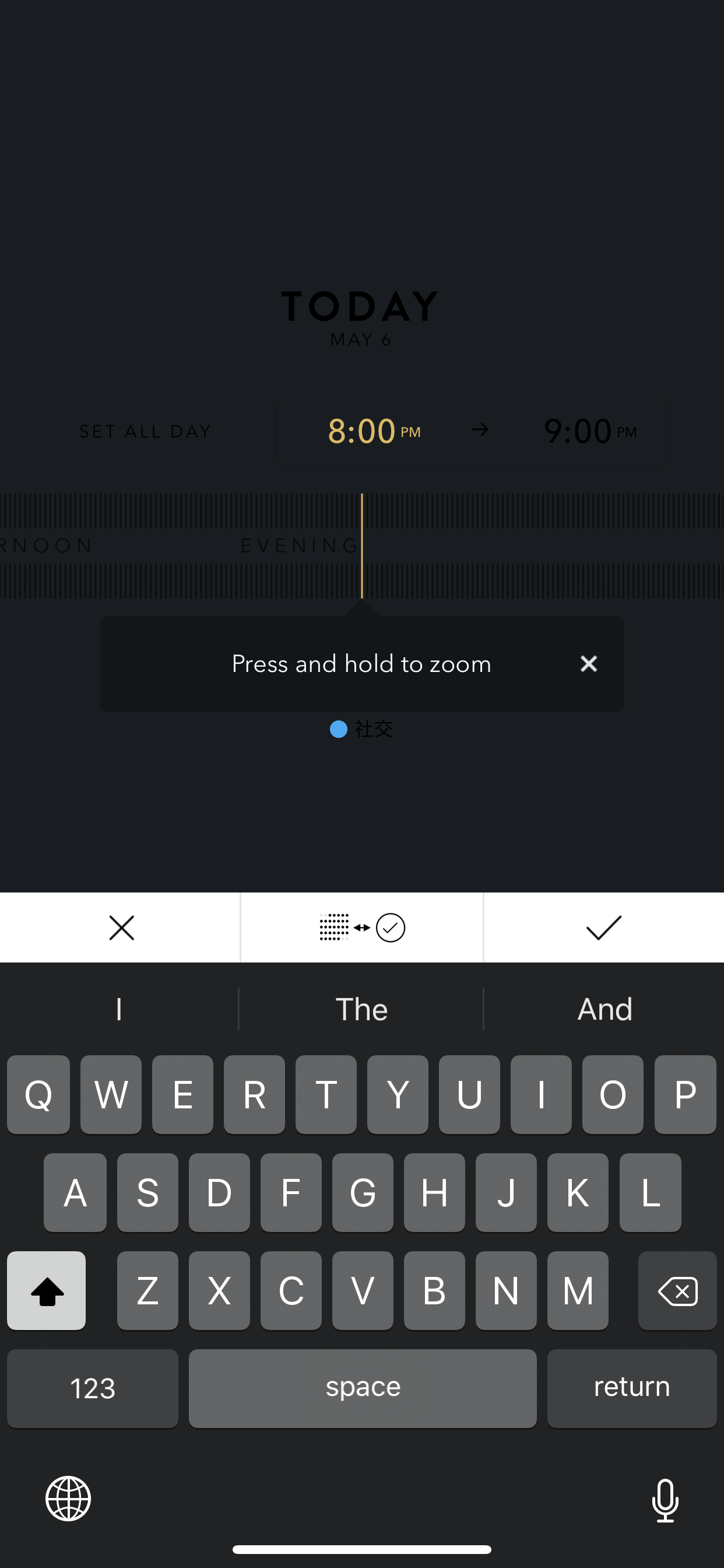The height and width of the screenshot is (1568, 724).
Task: Select the 8:00 PM start time
Action: 374,432
